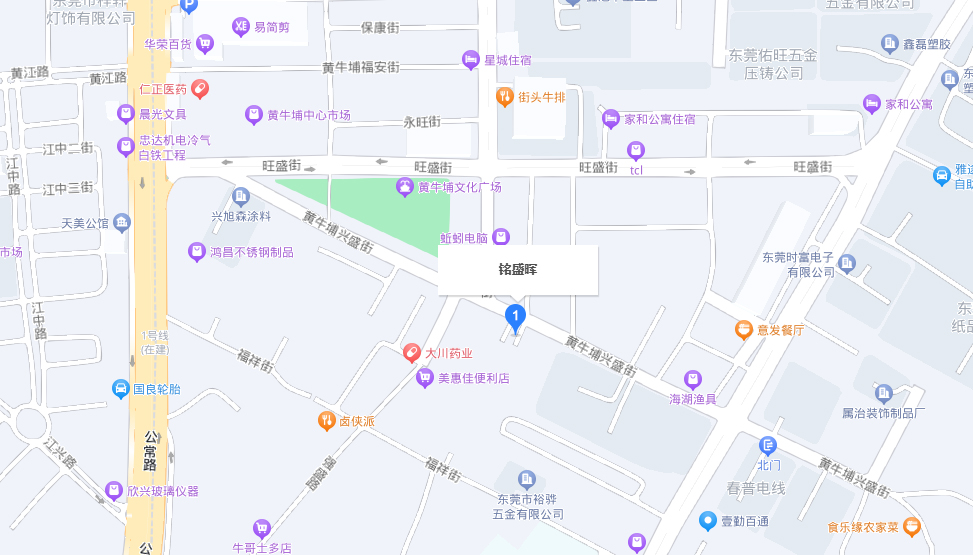Open the 壹勤百通 location marker
The height and width of the screenshot is (555, 973).
click(707, 521)
